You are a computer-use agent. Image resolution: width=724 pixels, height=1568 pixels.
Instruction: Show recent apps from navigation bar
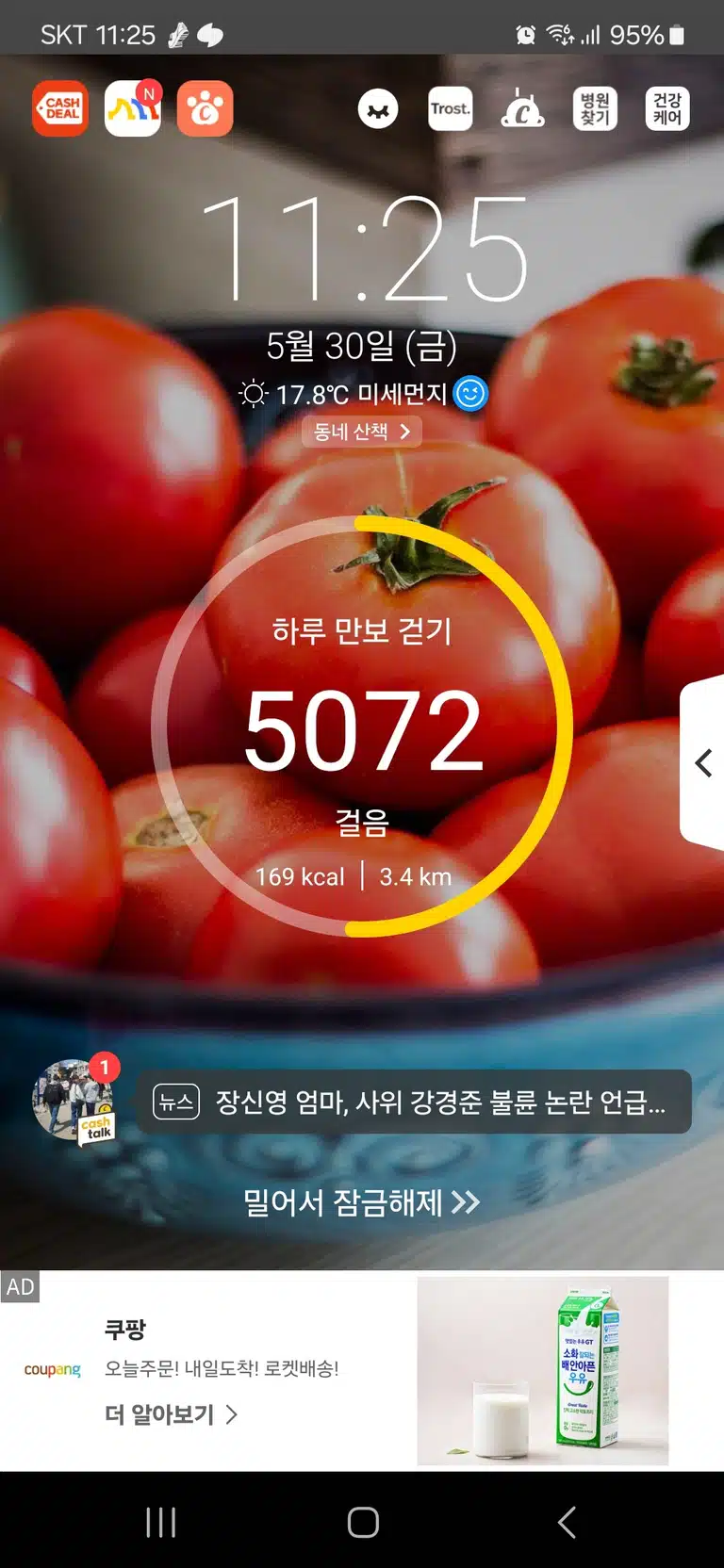[161, 1522]
